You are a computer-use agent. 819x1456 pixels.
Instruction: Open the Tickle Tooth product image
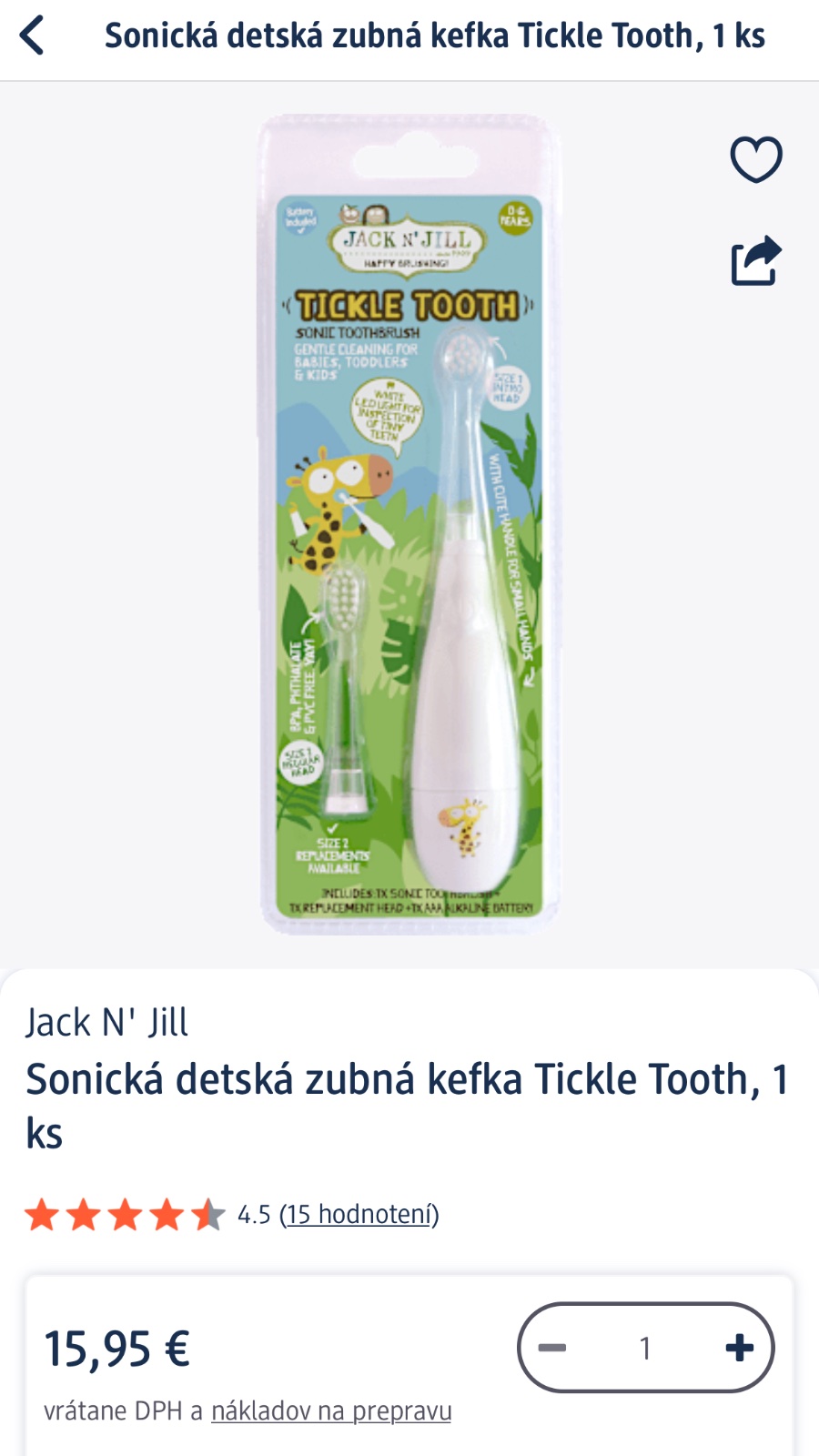coord(409,523)
